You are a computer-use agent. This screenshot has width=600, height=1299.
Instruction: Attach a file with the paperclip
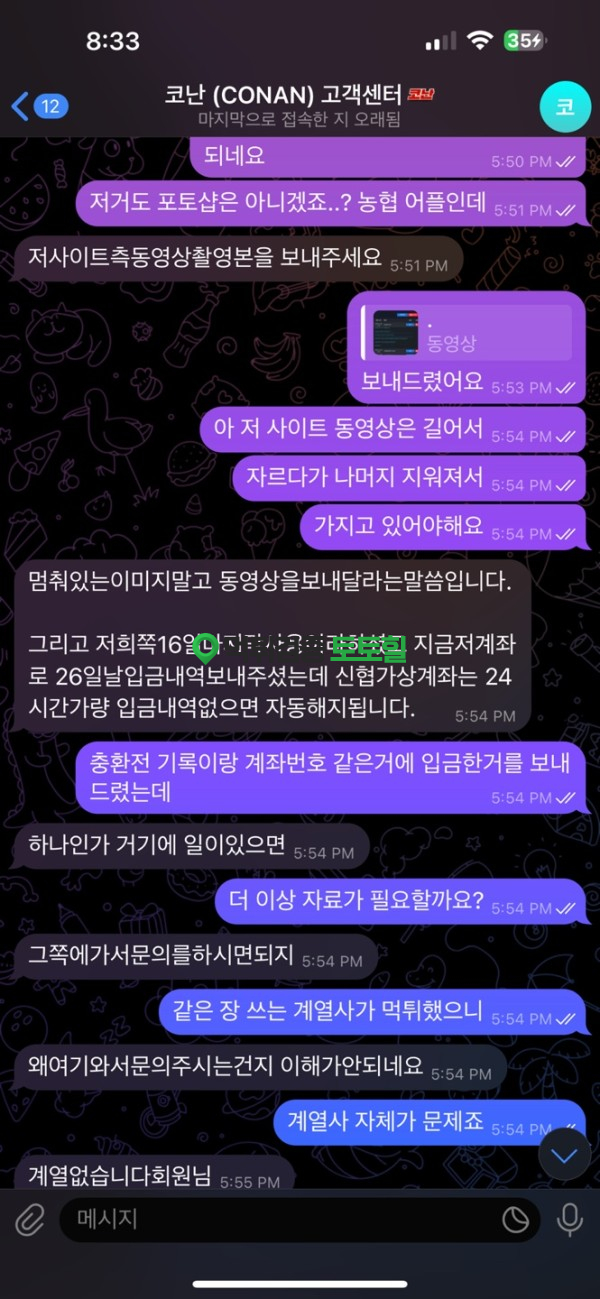coord(30,1219)
